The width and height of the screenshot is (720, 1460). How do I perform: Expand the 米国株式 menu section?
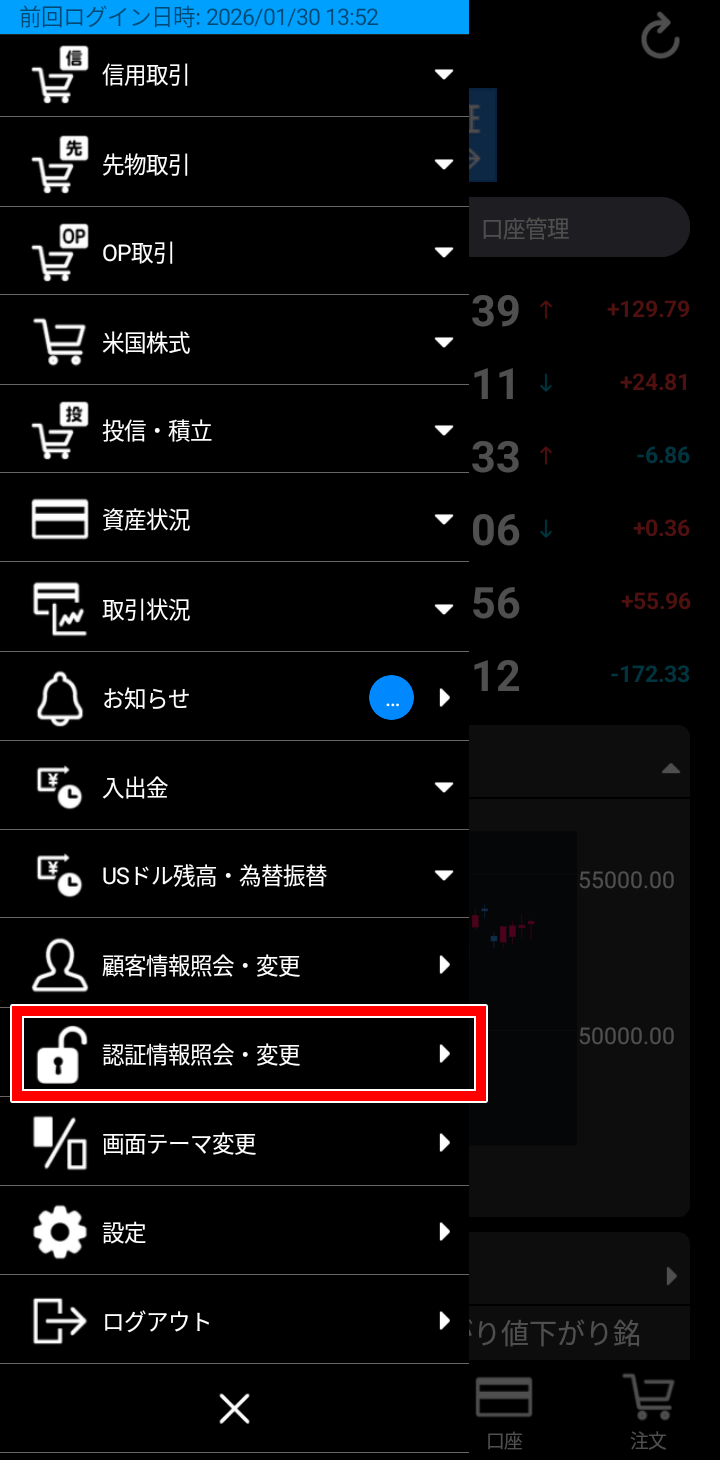click(x=234, y=342)
